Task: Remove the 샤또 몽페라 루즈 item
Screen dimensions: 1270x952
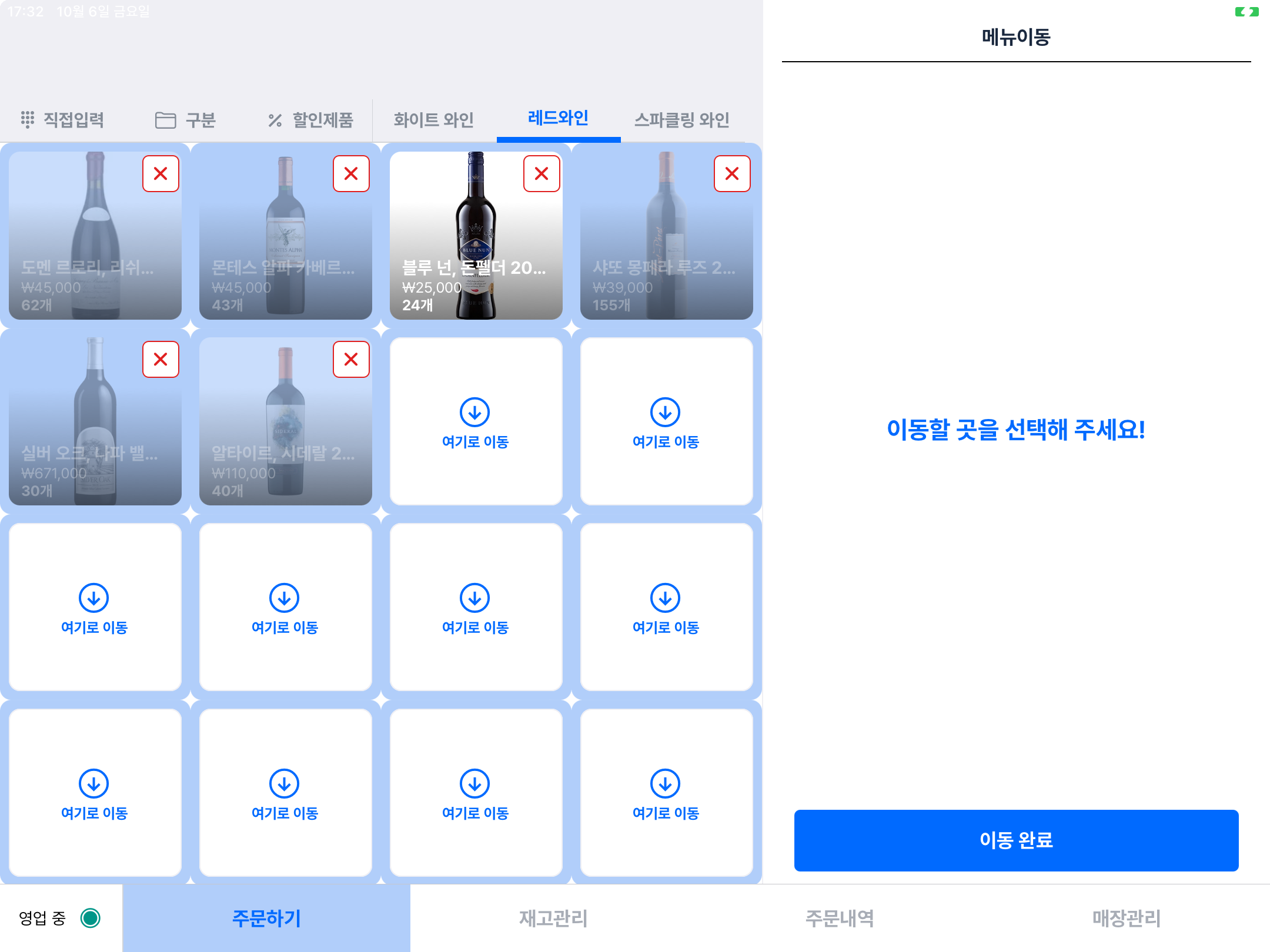Action: tap(732, 174)
